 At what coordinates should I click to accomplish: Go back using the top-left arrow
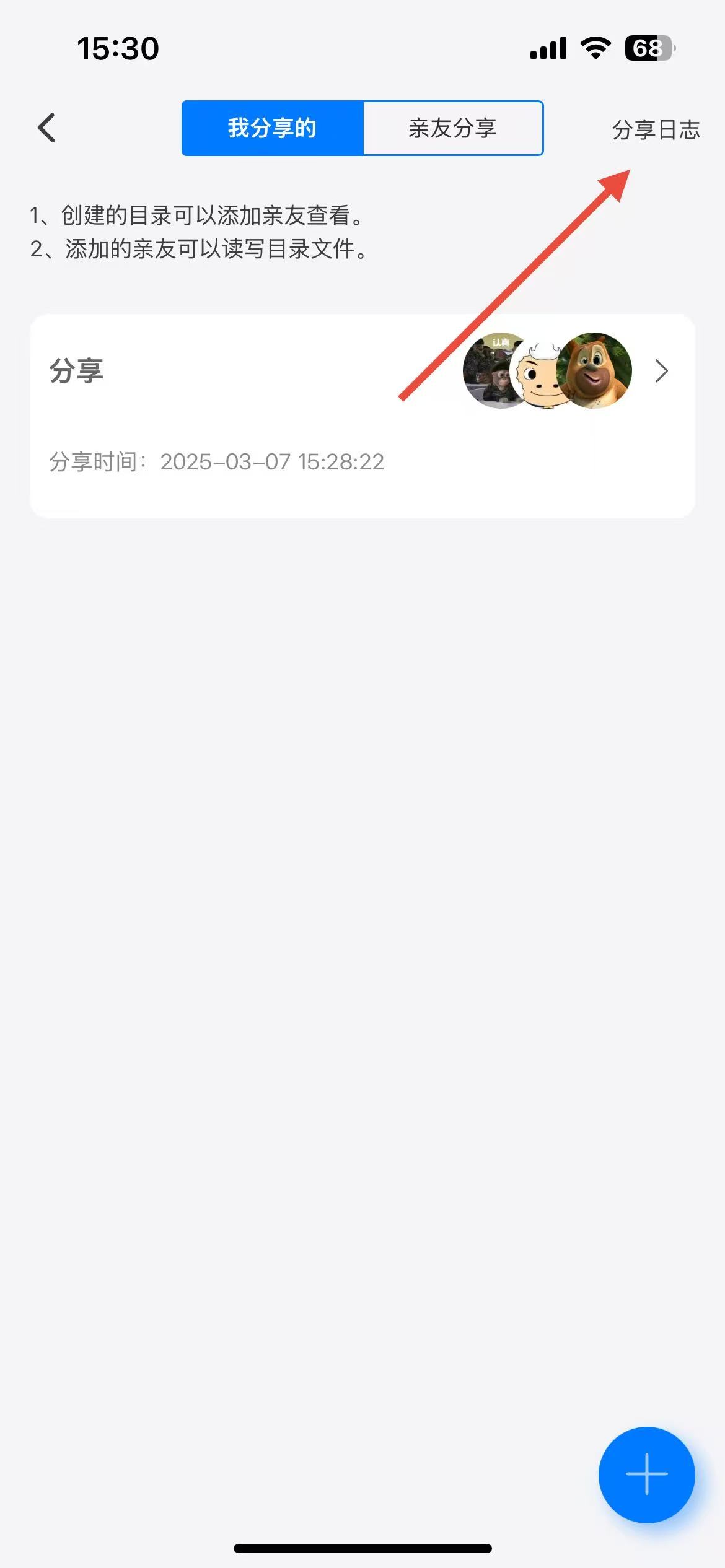coord(47,128)
